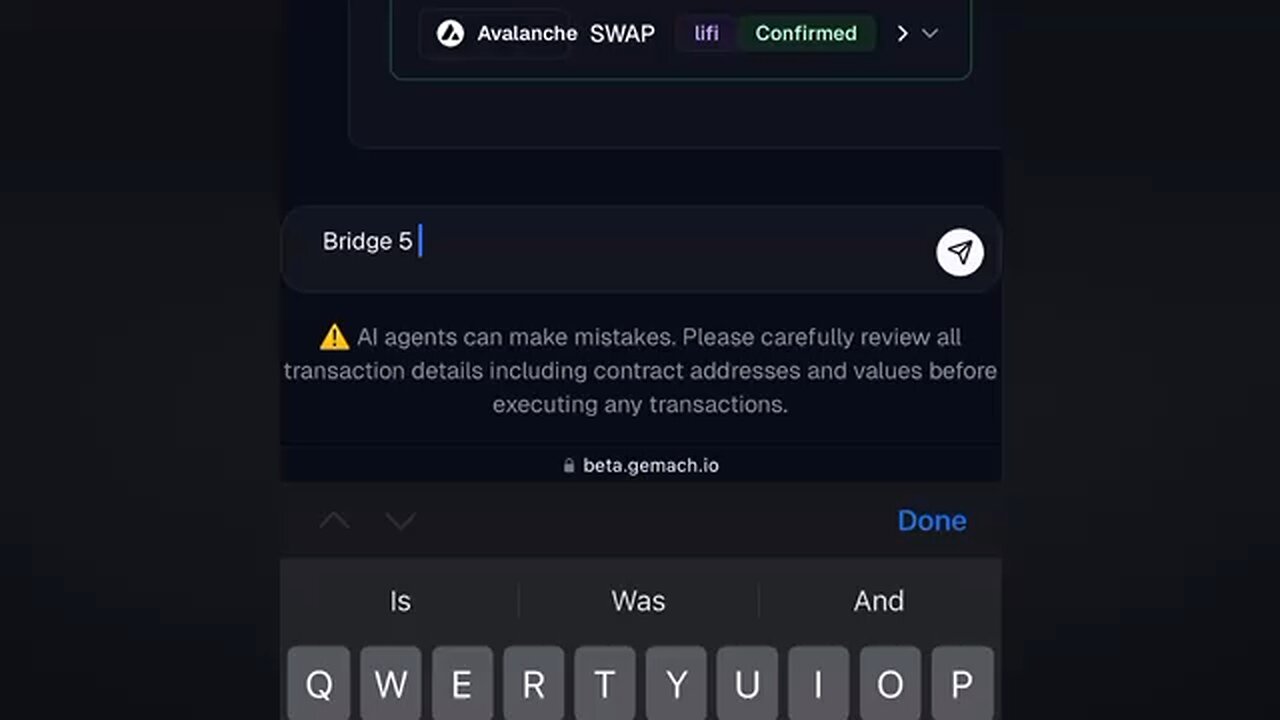Insert the 'Is' keyboard suggestion
1280x720 pixels.
[x=400, y=601]
